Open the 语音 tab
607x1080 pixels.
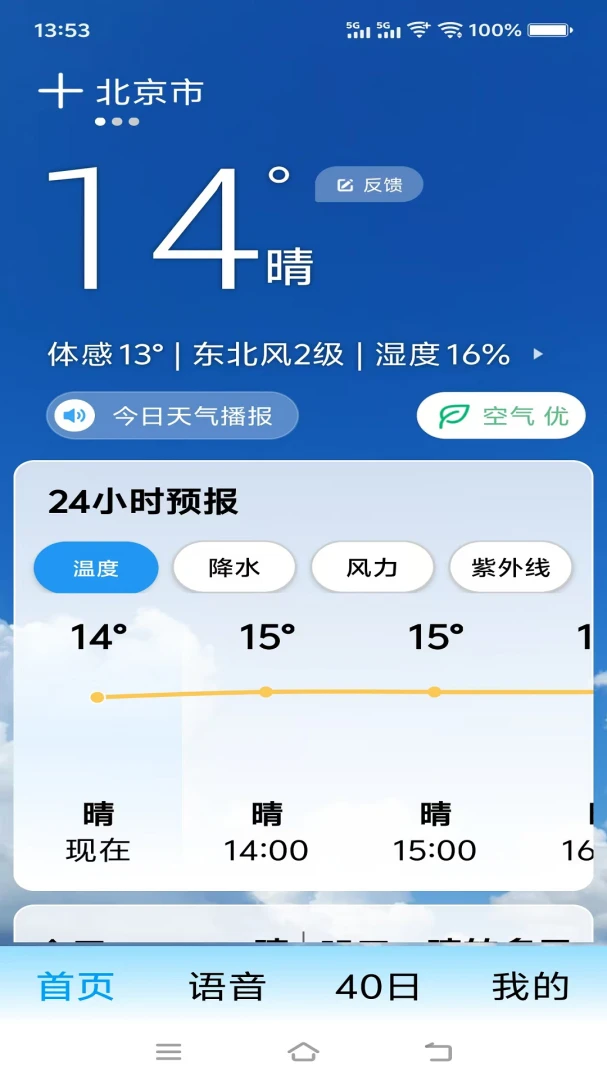227,986
